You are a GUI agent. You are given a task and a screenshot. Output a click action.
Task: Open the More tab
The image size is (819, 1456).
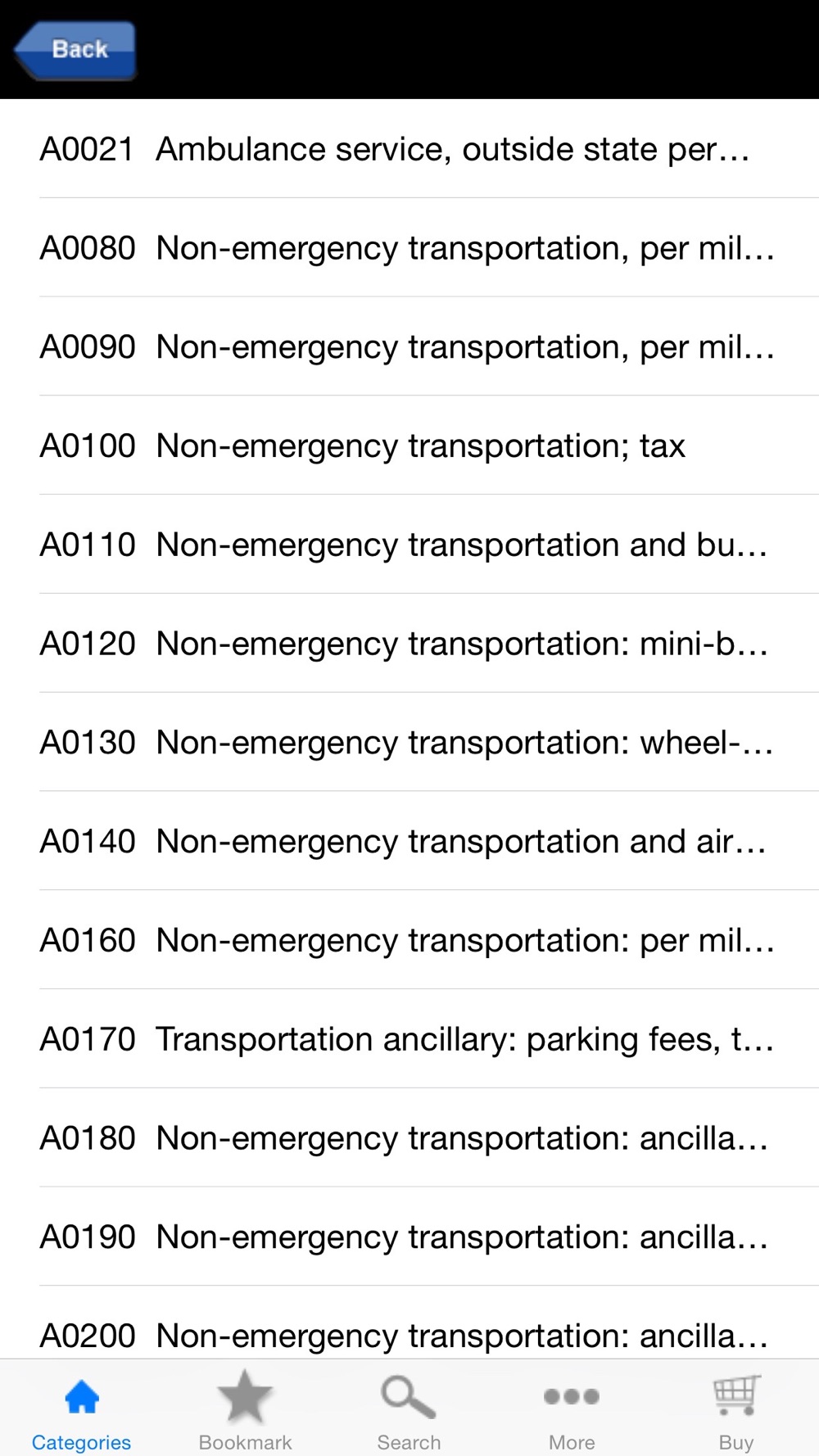(x=572, y=1409)
